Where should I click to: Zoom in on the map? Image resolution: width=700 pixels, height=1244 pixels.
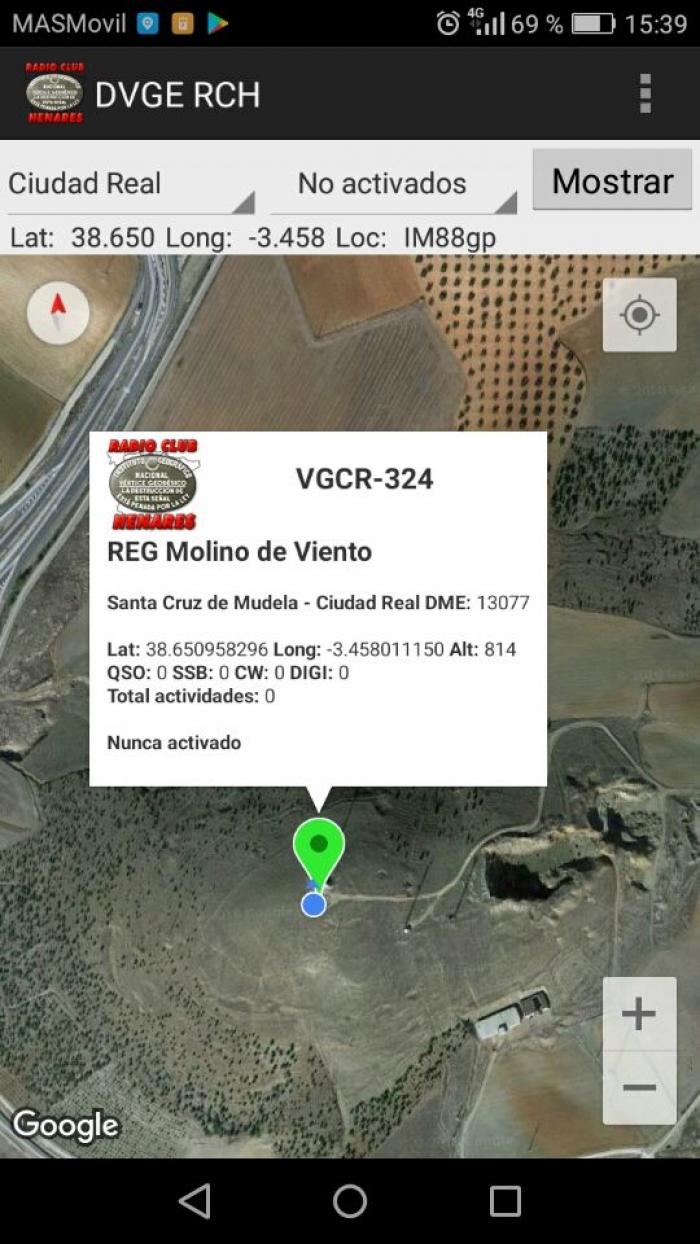pyautogui.click(x=639, y=1014)
